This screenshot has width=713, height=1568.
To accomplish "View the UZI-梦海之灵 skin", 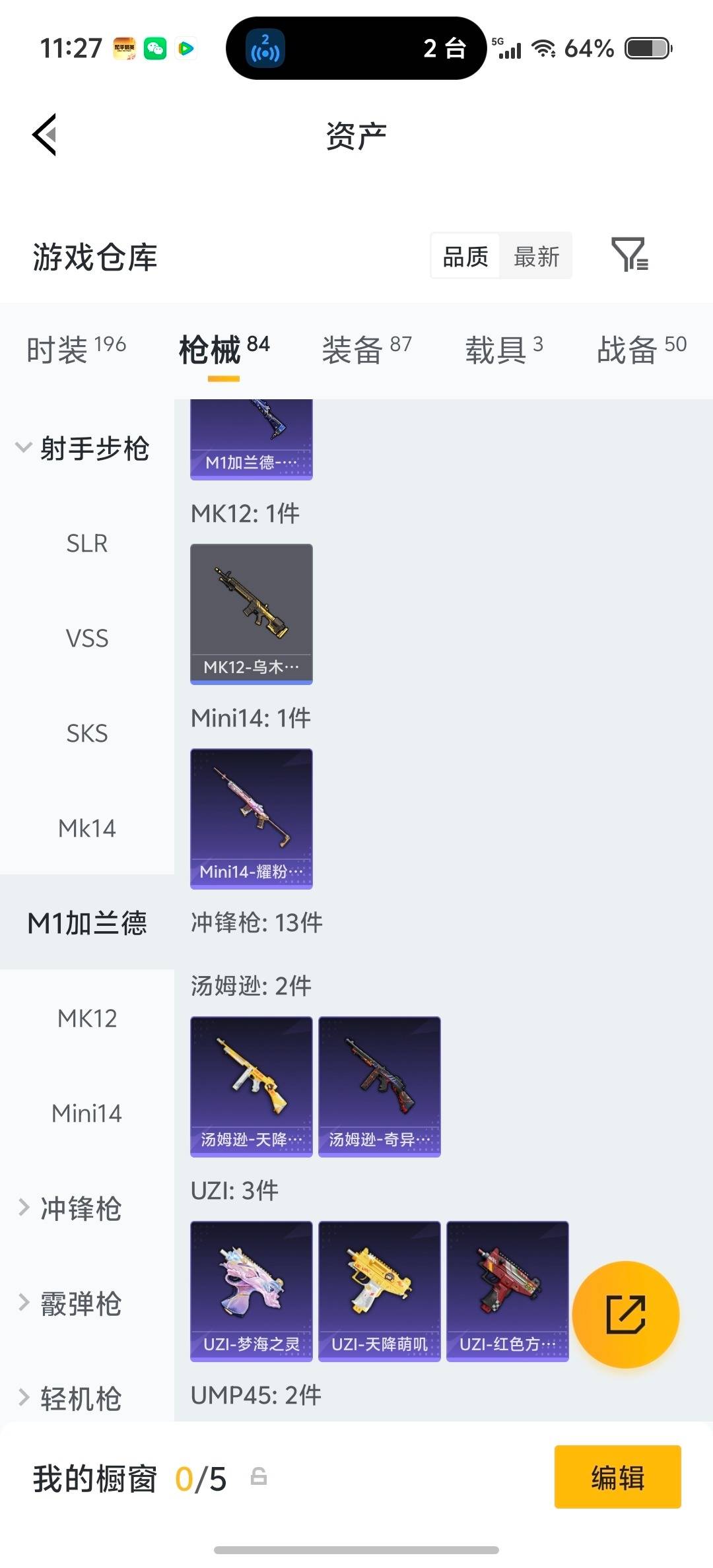I will click(x=251, y=1291).
